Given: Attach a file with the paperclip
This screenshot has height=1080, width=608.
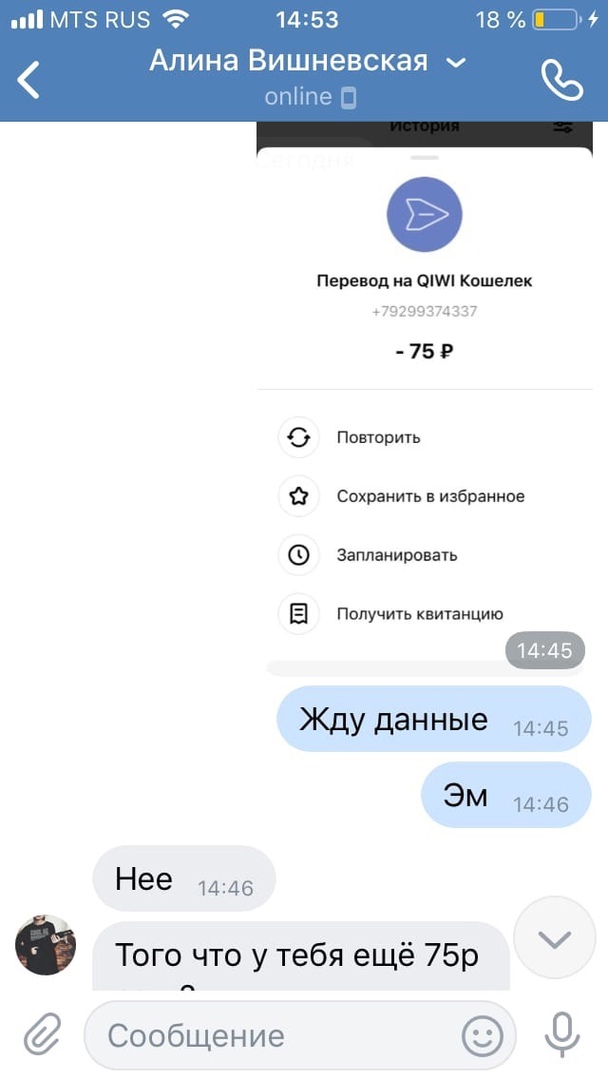Looking at the screenshot, I should click(42, 1034).
